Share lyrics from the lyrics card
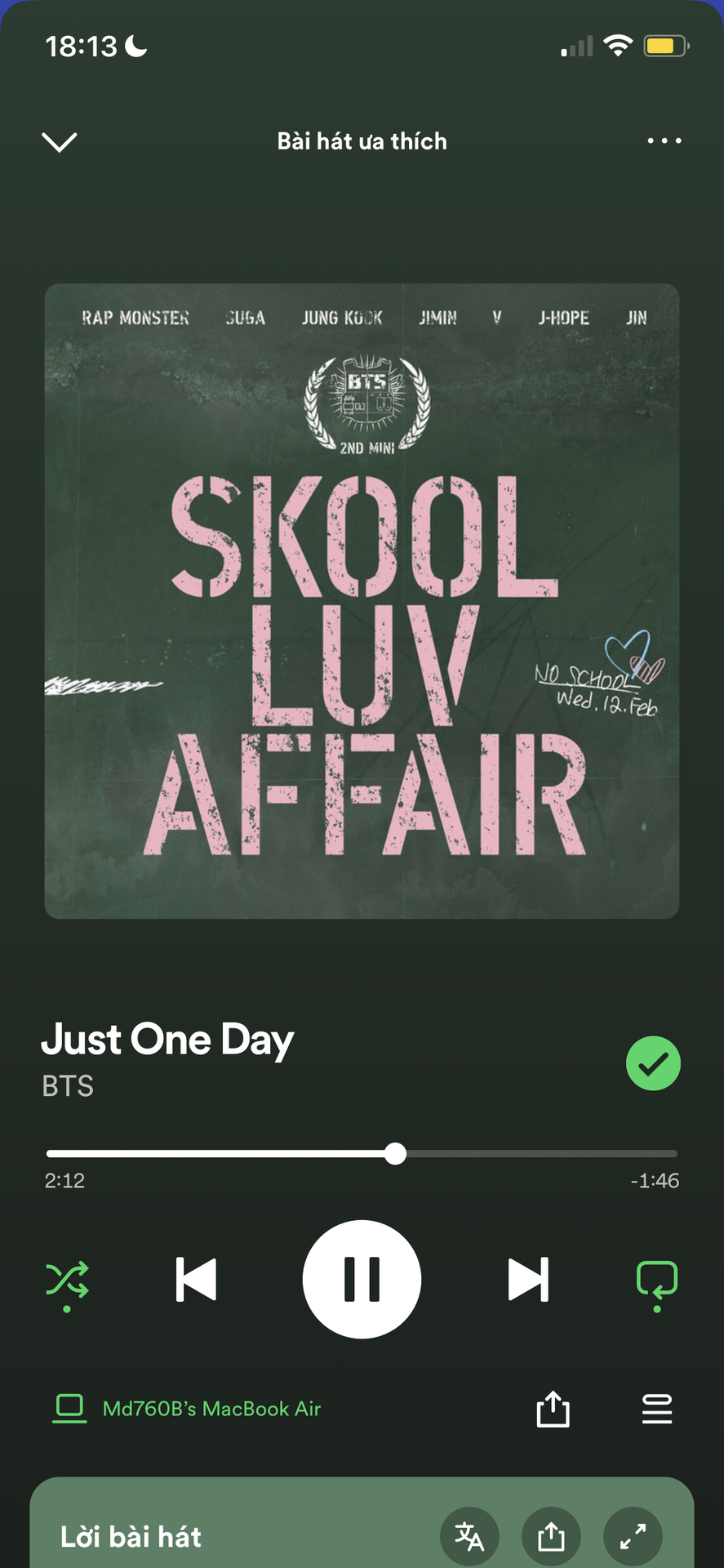The width and height of the screenshot is (724, 1568). point(551,1537)
